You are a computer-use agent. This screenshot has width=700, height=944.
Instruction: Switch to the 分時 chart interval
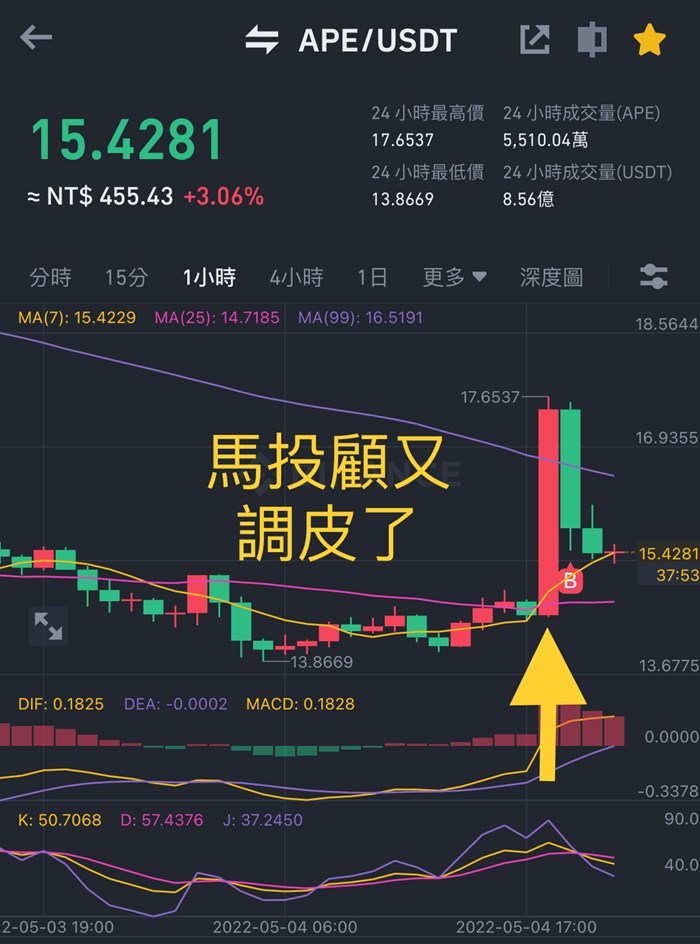(x=50, y=277)
